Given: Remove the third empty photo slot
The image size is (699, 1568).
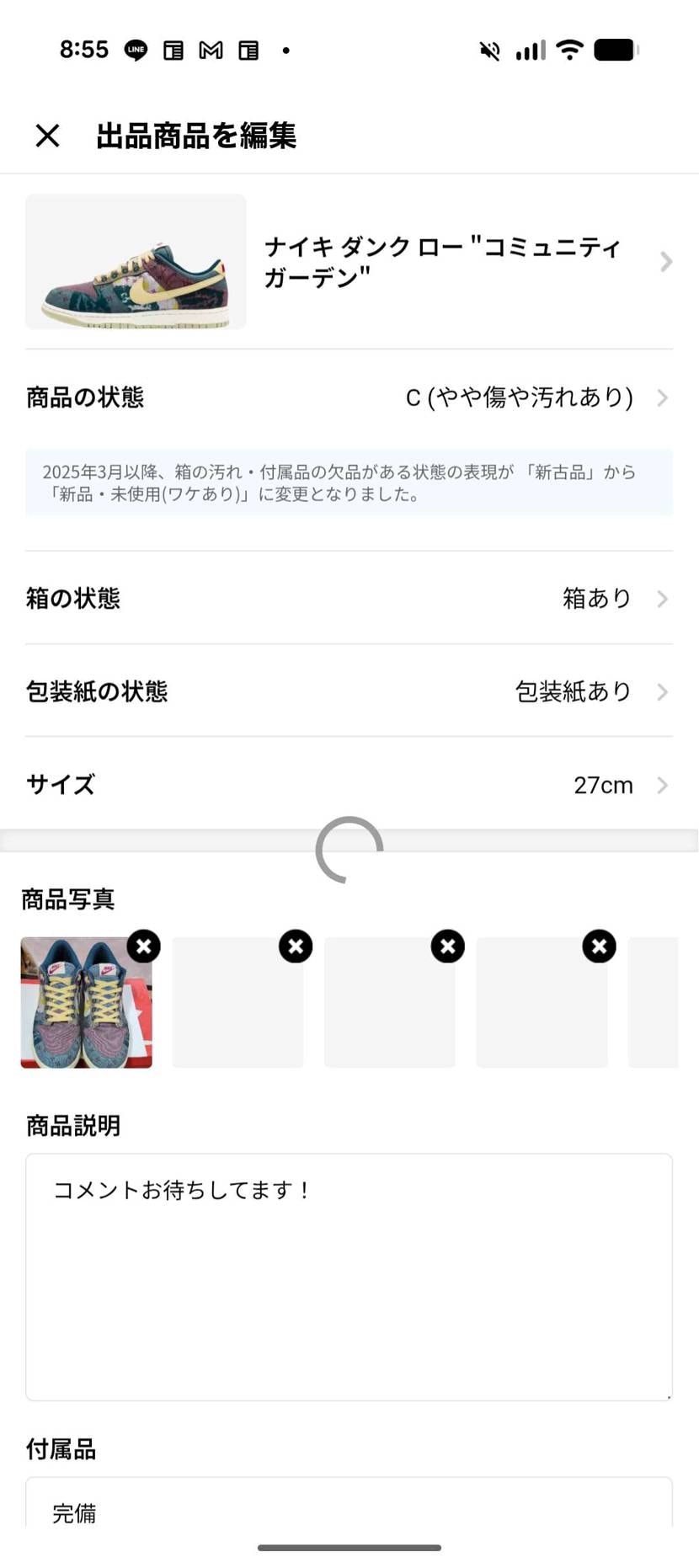Looking at the screenshot, I should [x=446, y=946].
